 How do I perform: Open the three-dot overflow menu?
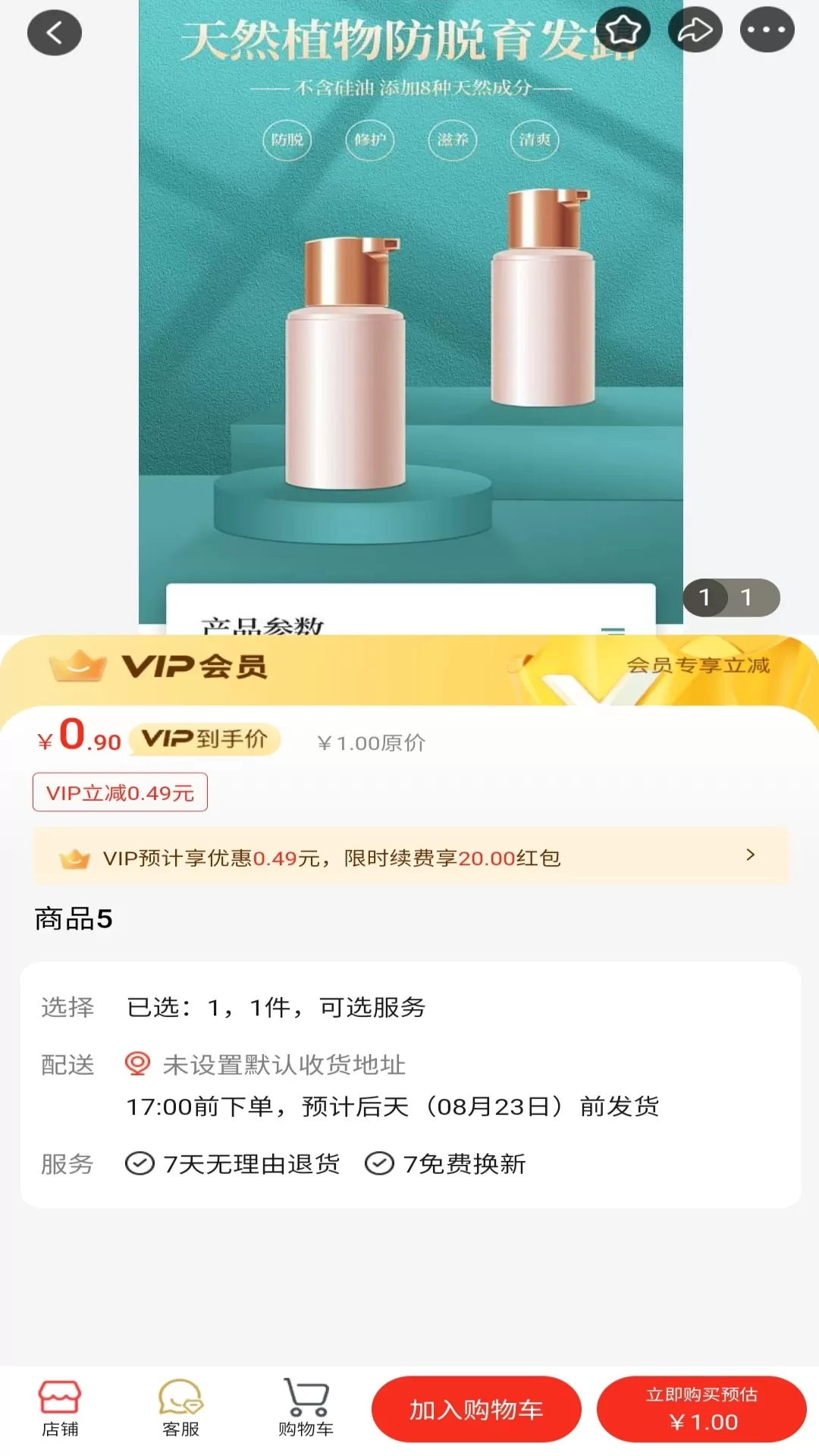[x=767, y=30]
